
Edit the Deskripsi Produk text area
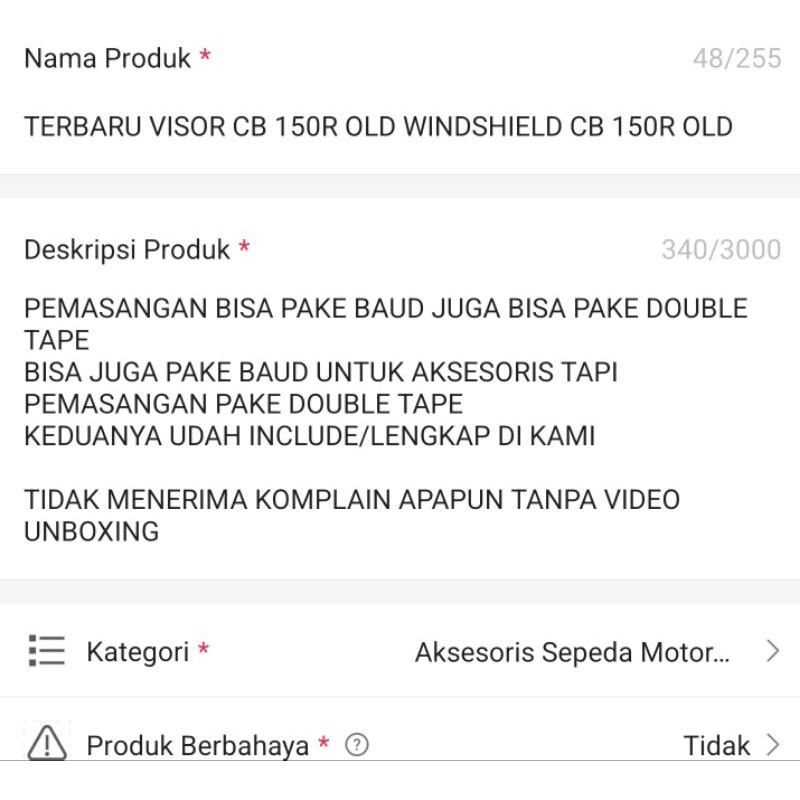385,419
